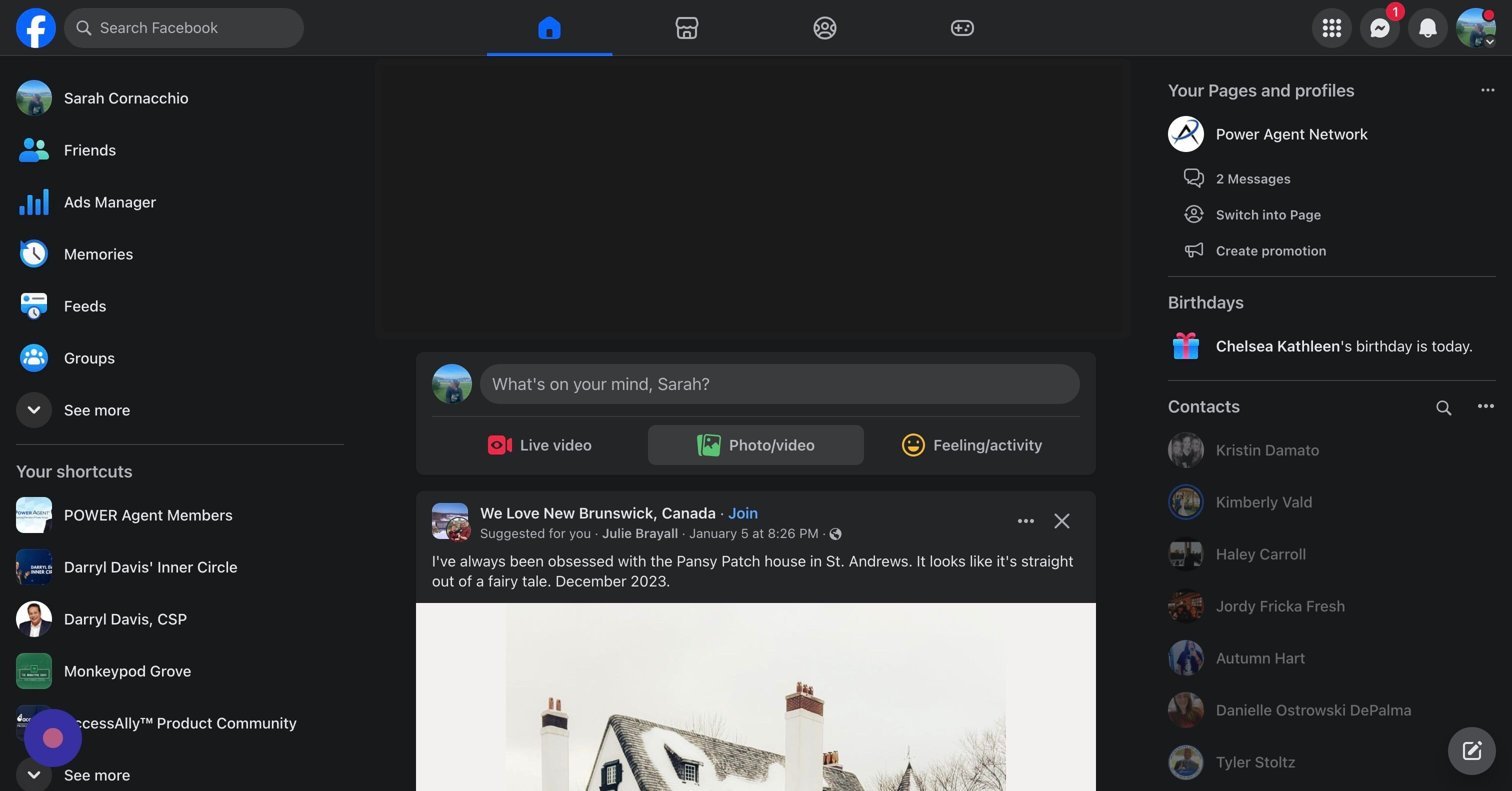Select Photo/video for a new post
The height and width of the screenshot is (791, 1512).
(x=755, y=445)
